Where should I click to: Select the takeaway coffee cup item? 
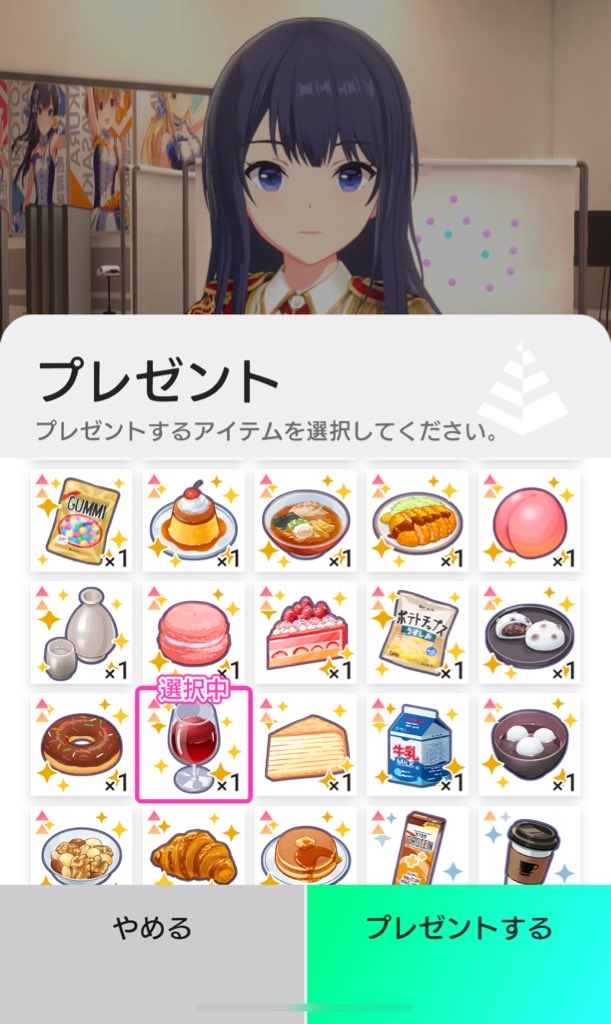tap(529, 846)
